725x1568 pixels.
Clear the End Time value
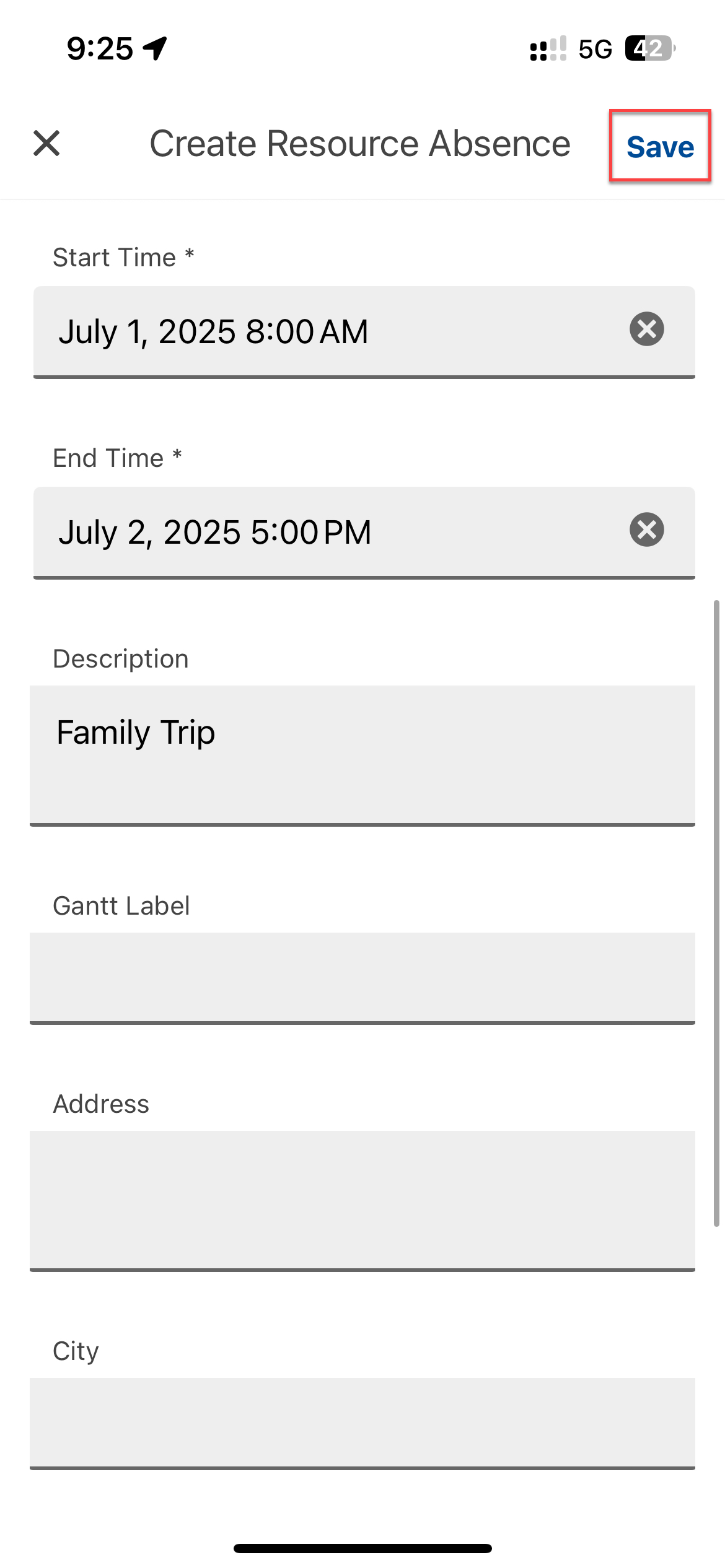pyautogui.click(x=647, y=529)
